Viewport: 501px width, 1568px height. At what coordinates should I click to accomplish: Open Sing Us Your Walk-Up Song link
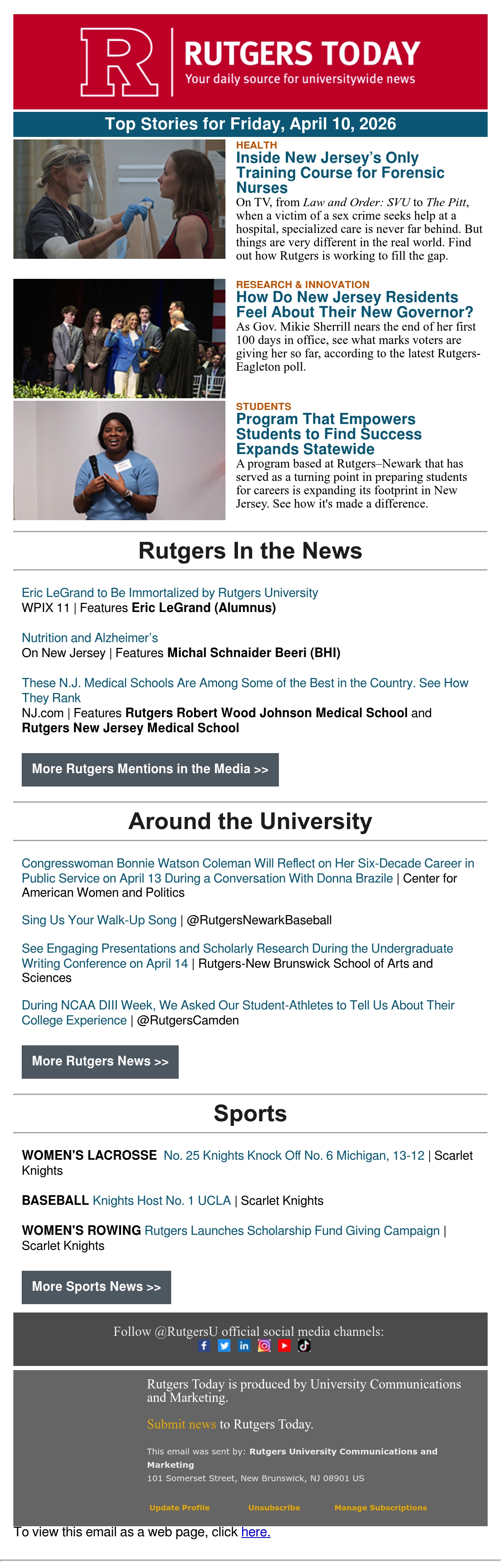(x=99, y=921)
